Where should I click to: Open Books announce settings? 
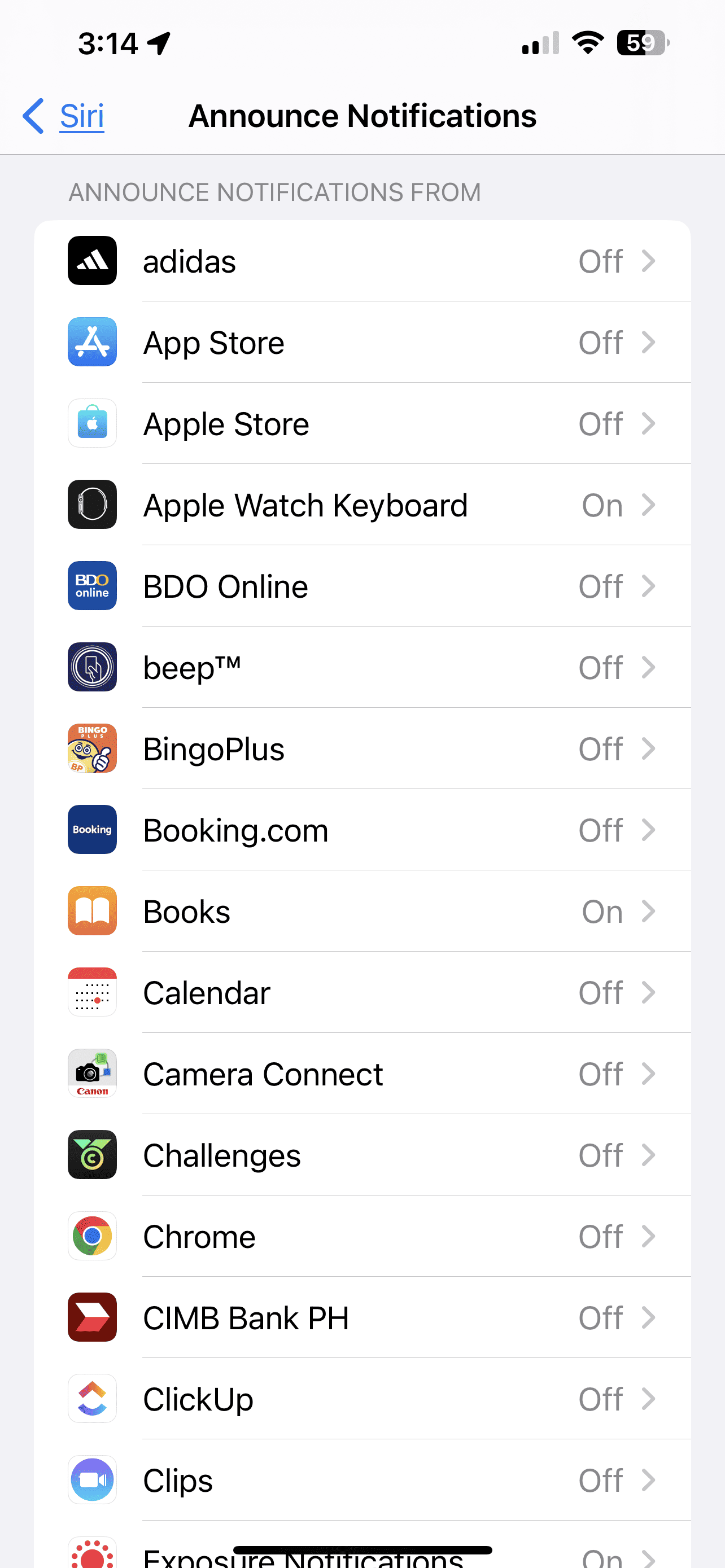coord(362,911)
